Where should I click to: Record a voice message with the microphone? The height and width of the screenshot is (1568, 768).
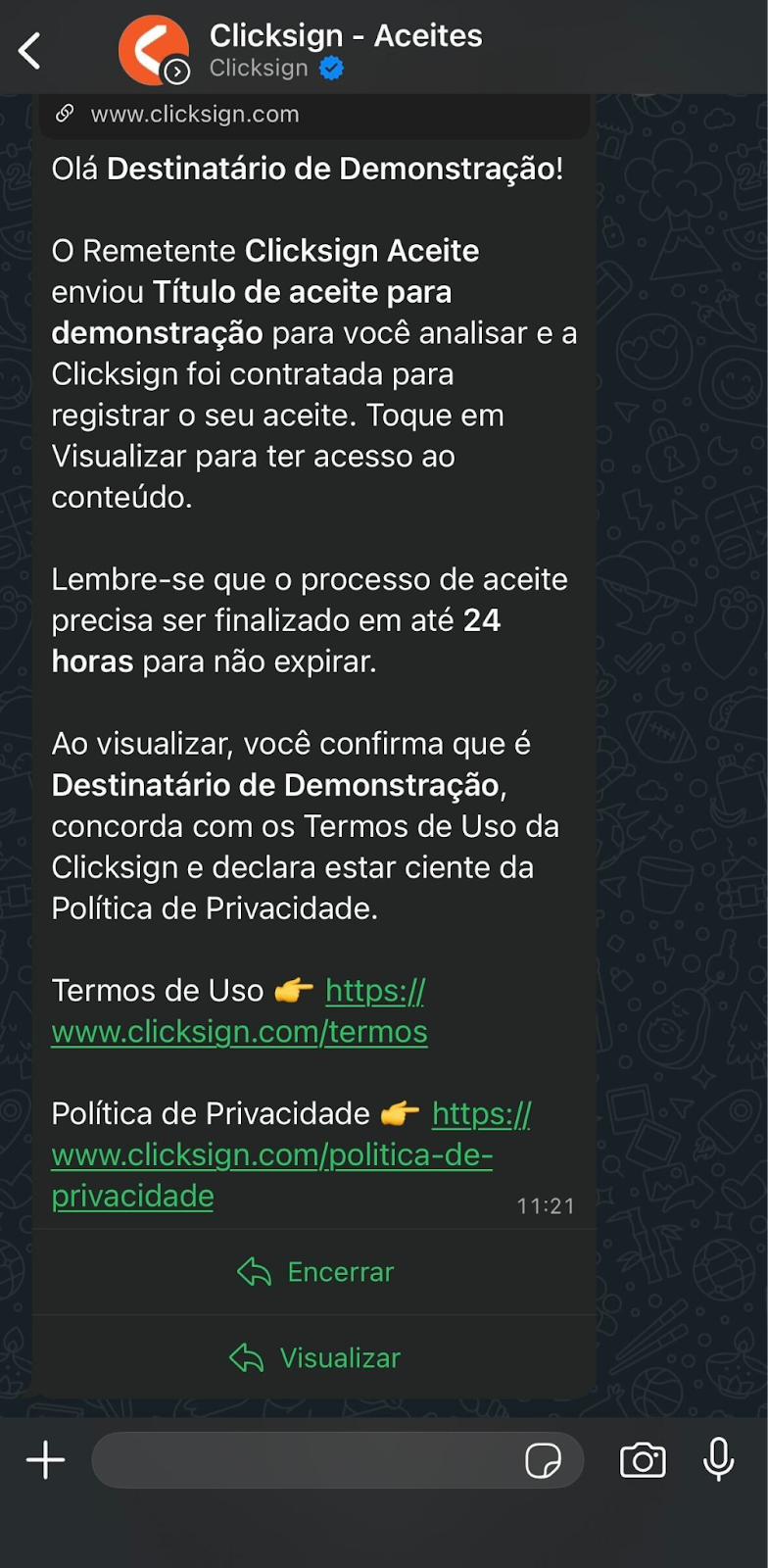click(718, 1460)
